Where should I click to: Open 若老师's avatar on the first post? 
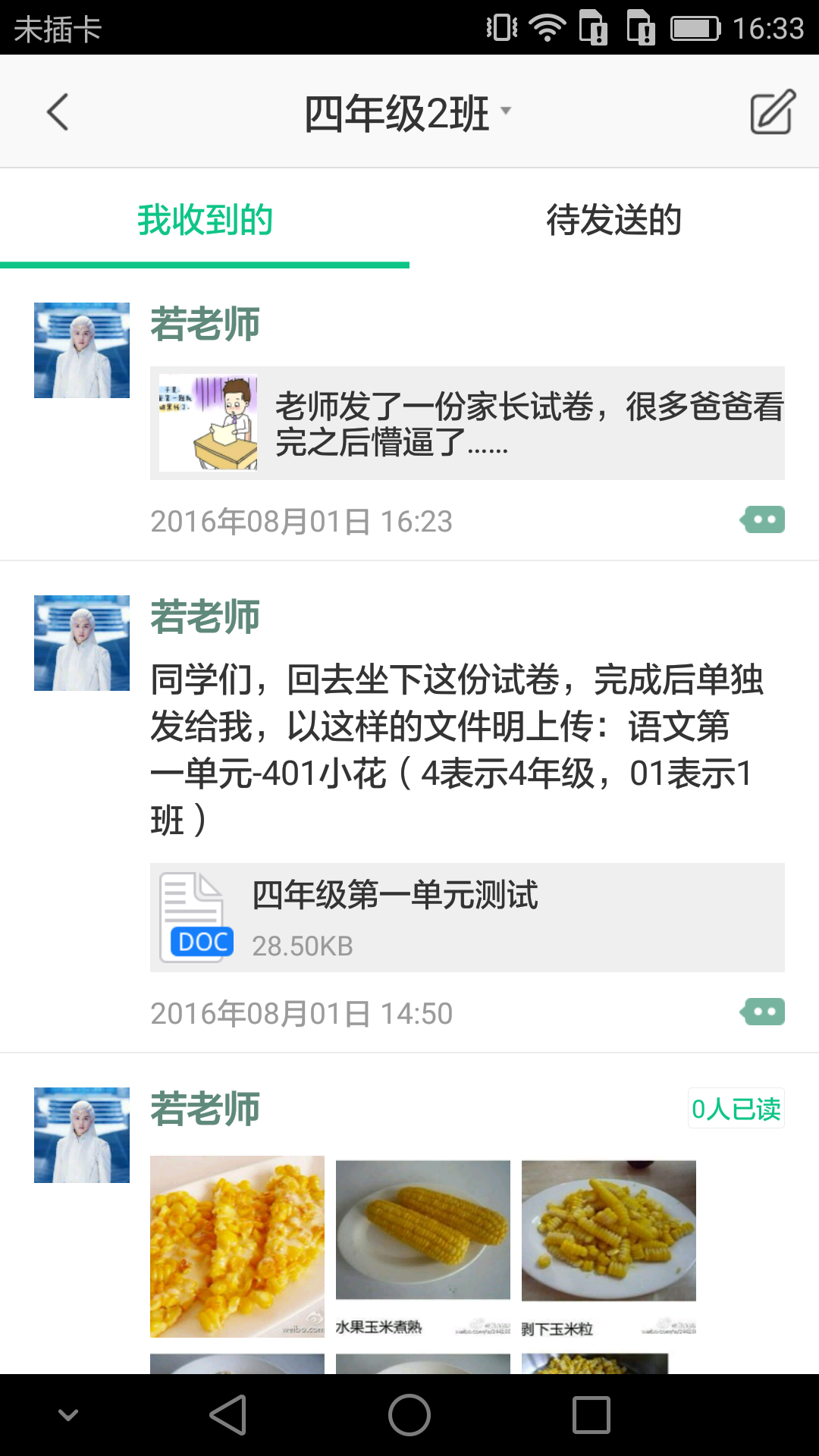[x=82, y=350]
